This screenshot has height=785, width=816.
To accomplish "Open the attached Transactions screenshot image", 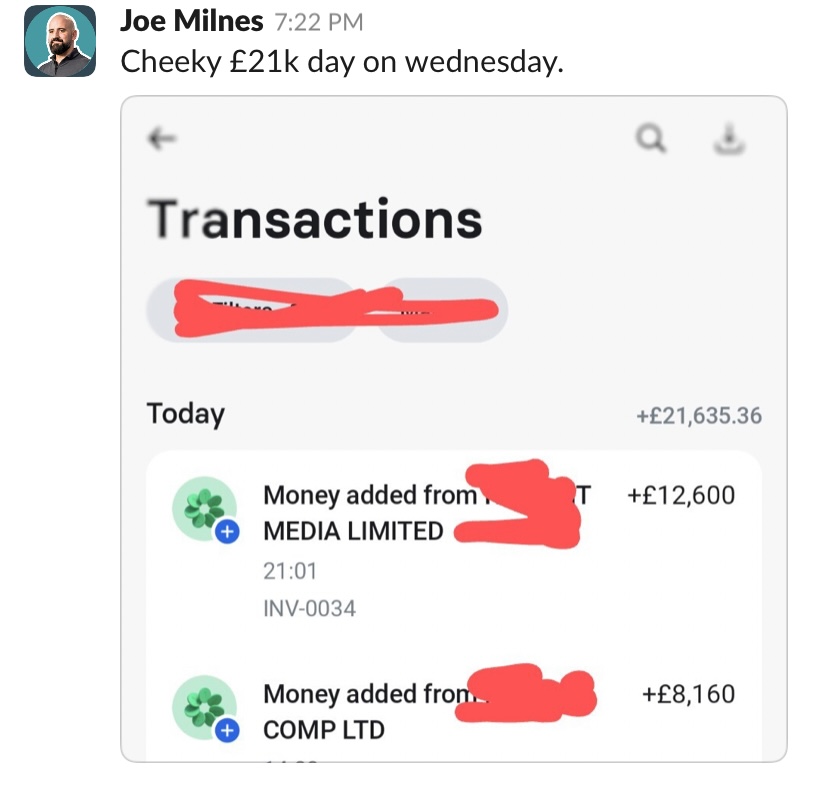I will click(x=454, y=429).
